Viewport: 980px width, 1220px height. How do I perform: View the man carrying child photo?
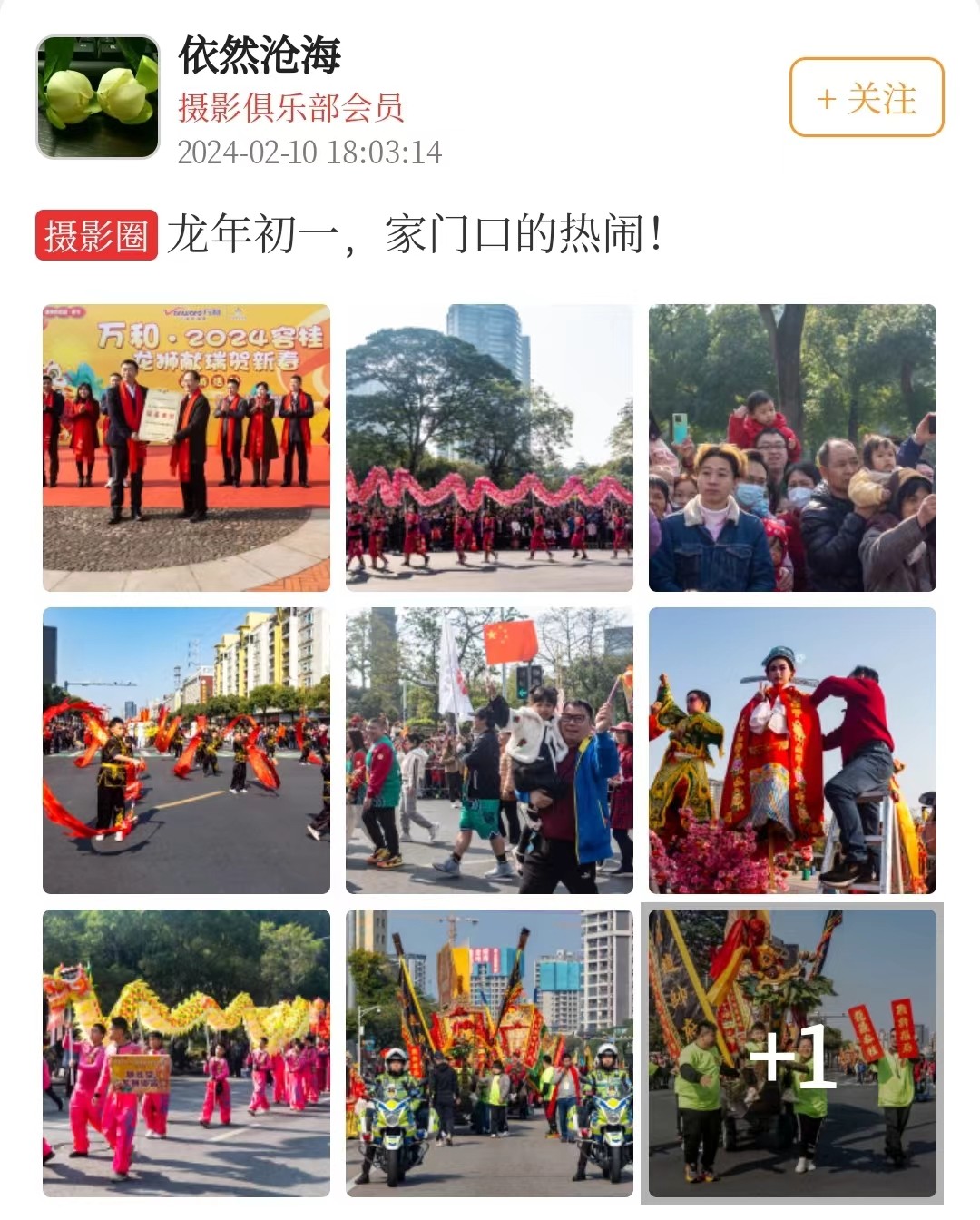pyautogui.click(x=489, y=751)
